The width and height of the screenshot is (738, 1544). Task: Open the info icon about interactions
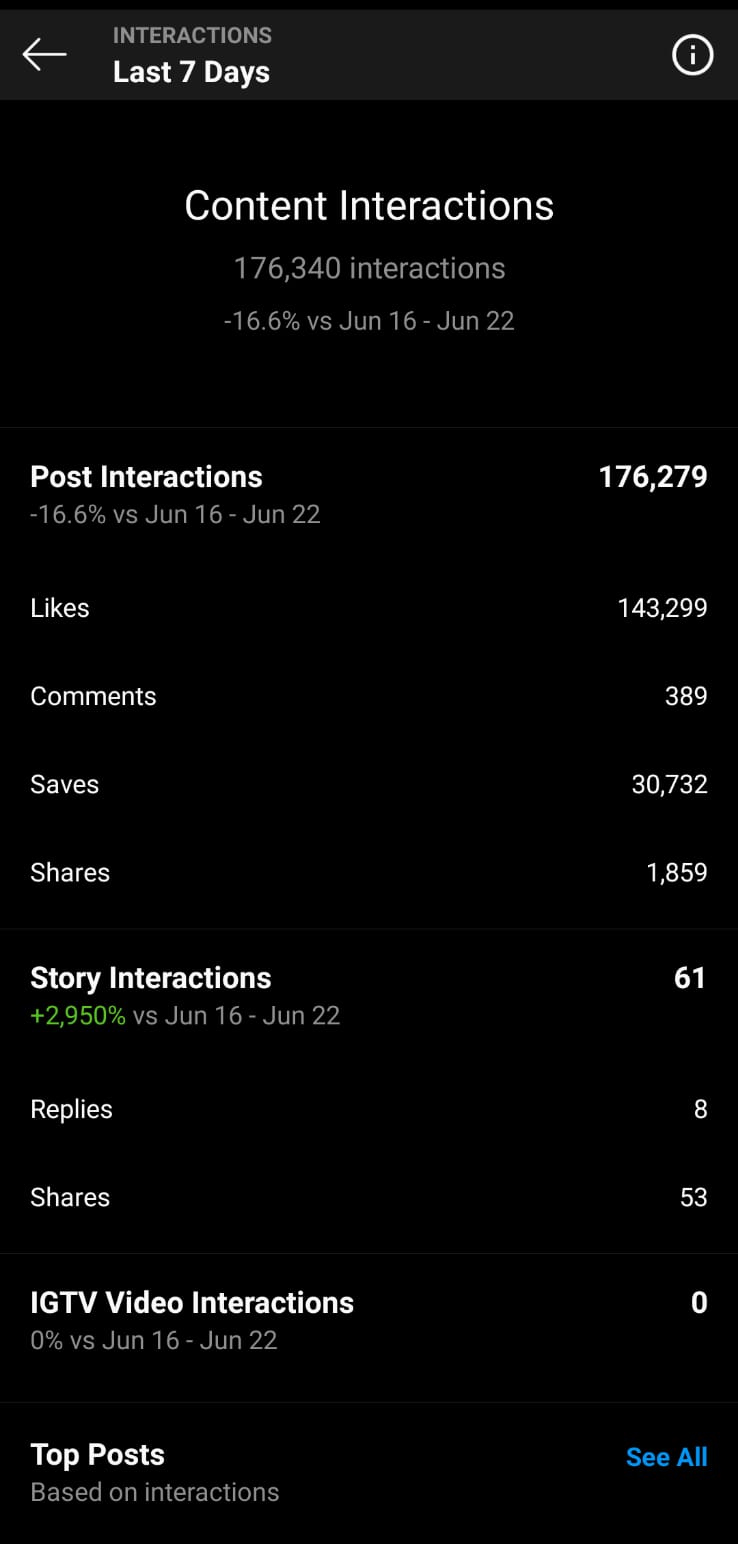tap(692, 55)
